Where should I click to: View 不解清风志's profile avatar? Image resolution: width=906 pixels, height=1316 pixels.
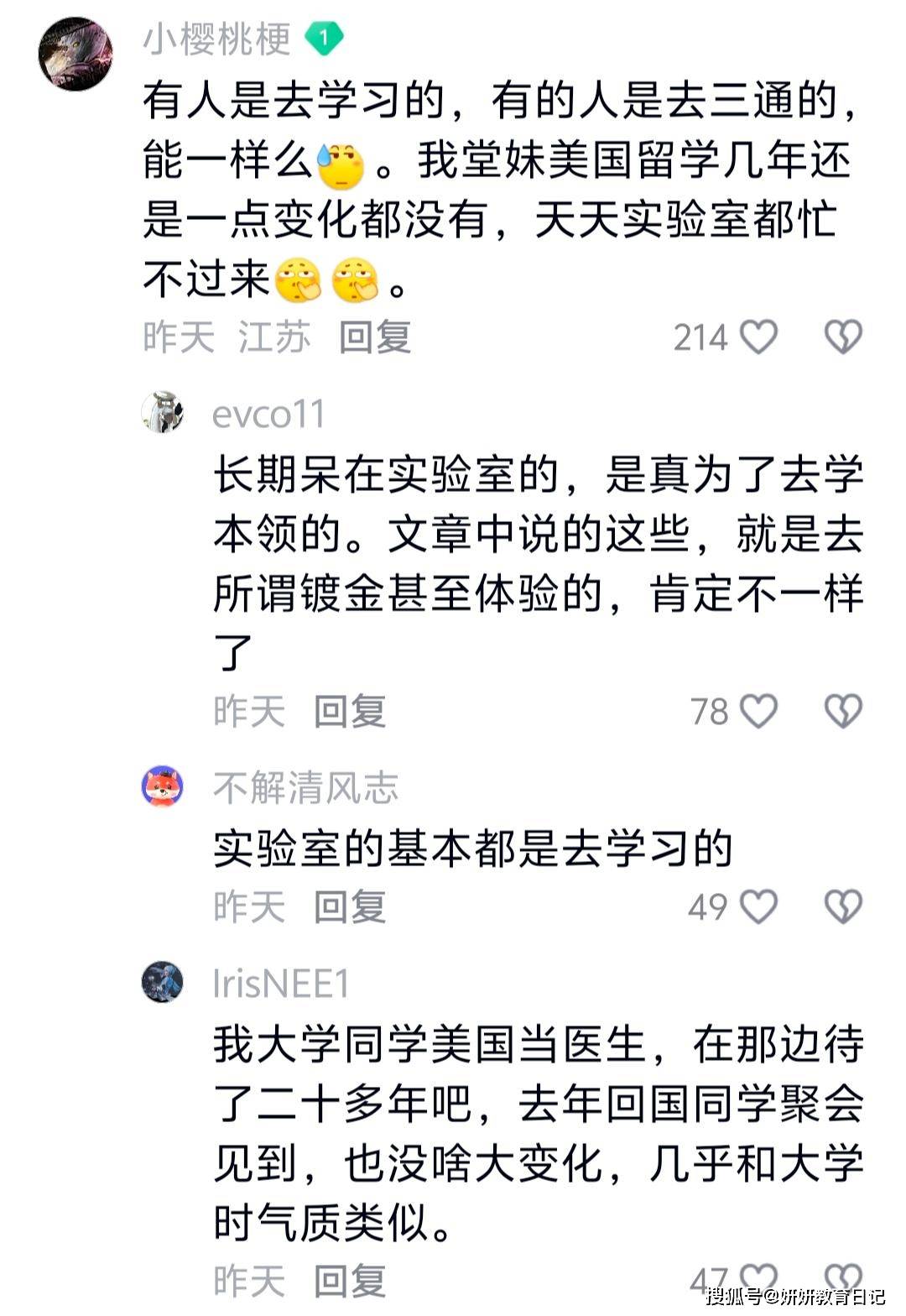pyautogui.click(x=162, y=787)
